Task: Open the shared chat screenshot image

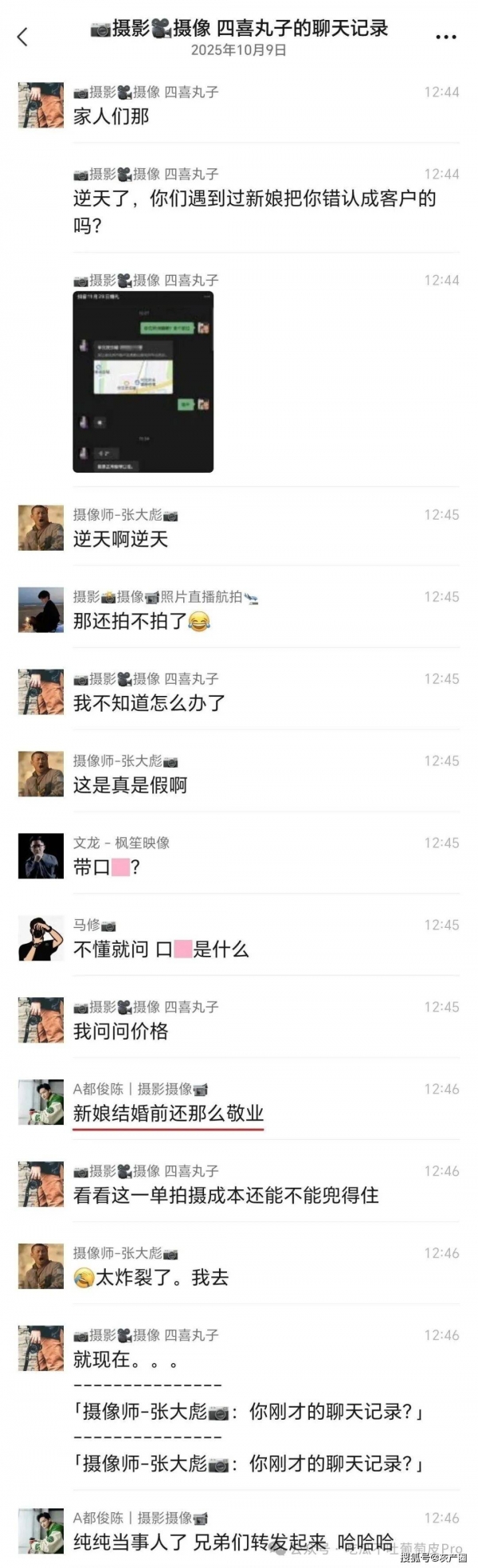Action: point(143,381)
